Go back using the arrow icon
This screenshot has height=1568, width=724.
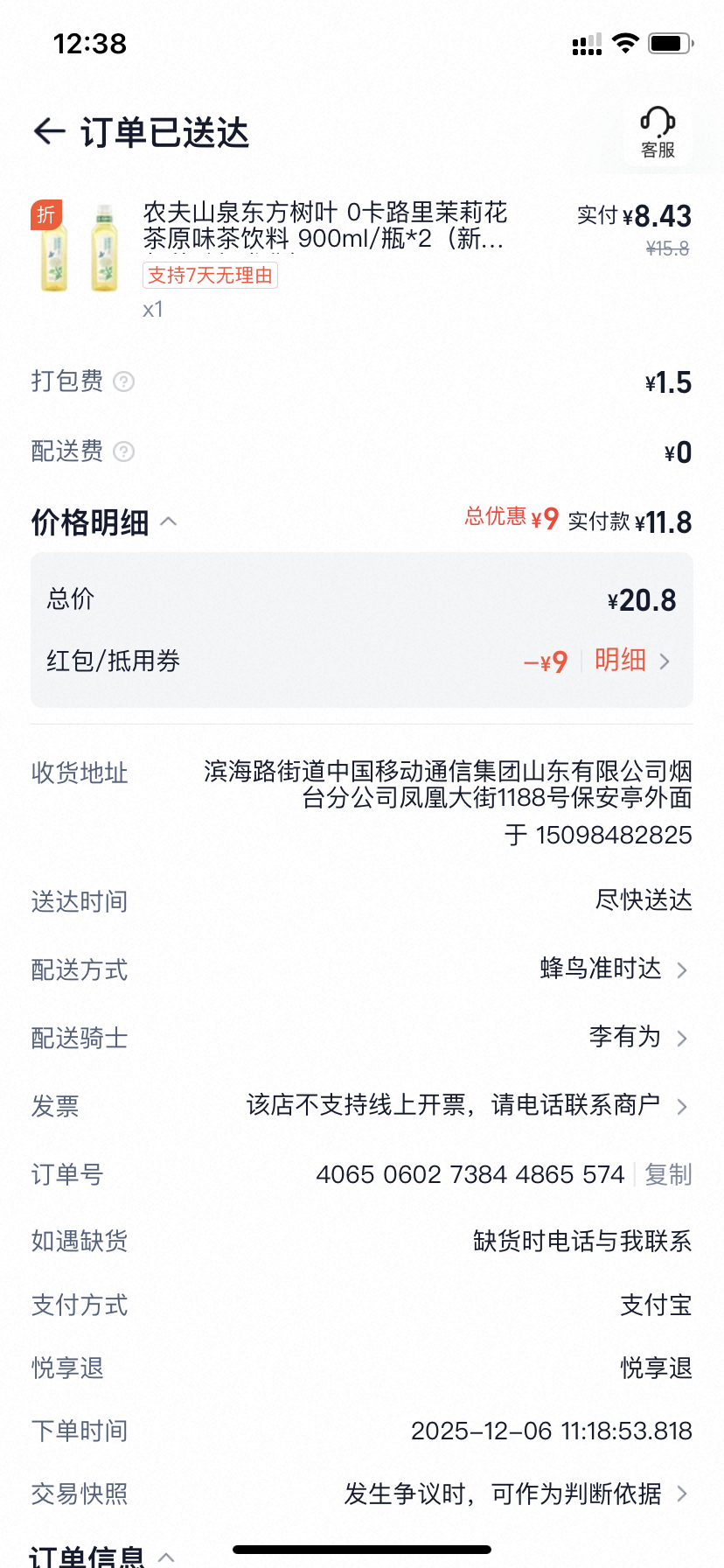tap(50, 131)
